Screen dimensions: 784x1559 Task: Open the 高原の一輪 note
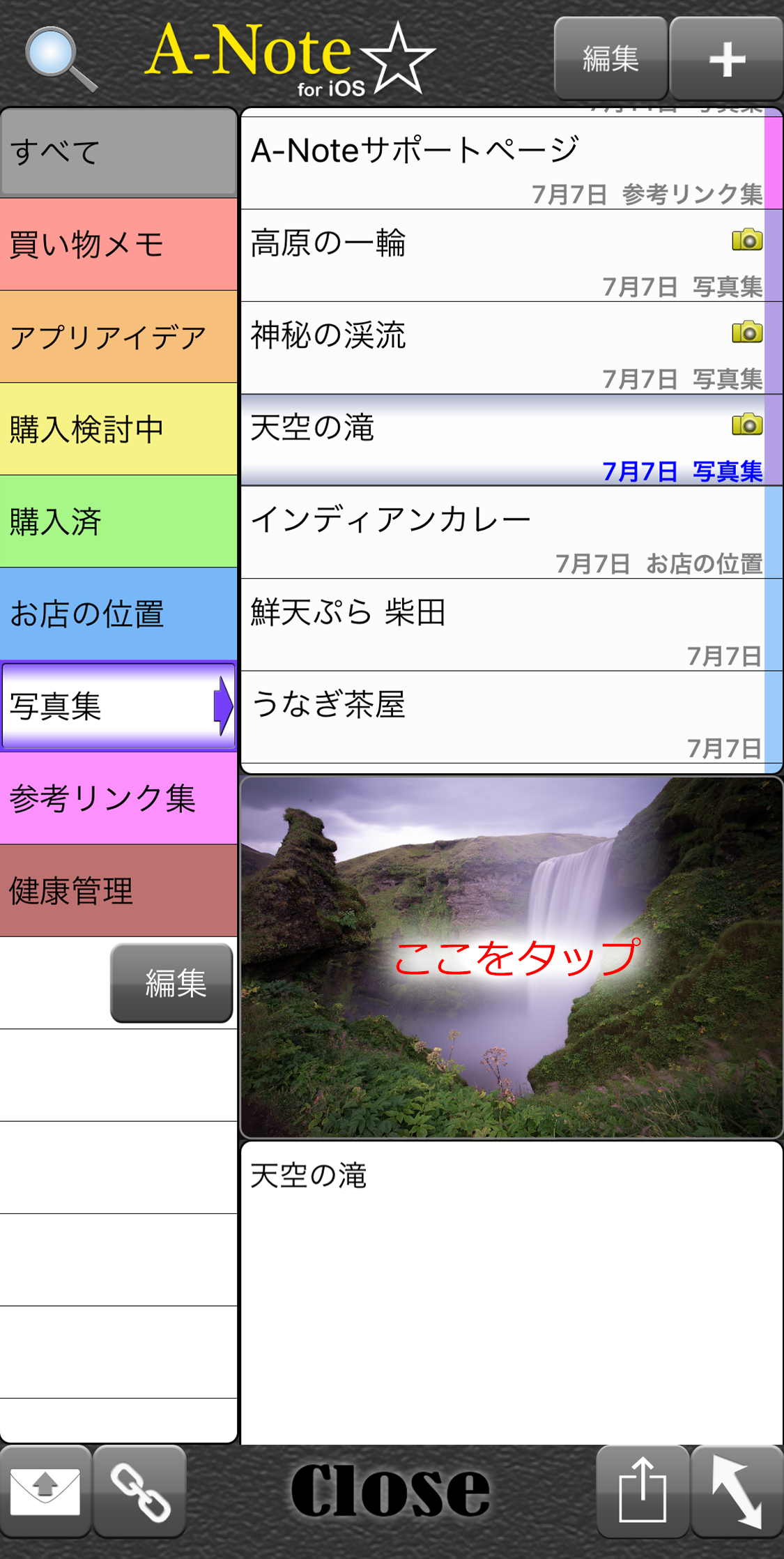502,255
